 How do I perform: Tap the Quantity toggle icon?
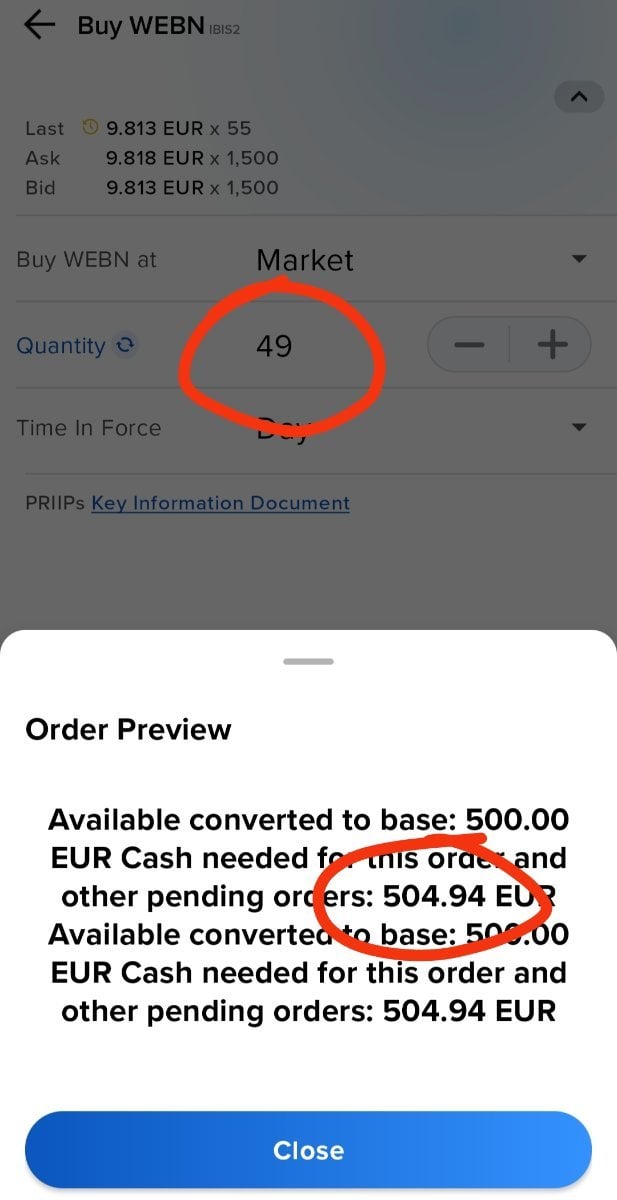(x=126, y=346)
